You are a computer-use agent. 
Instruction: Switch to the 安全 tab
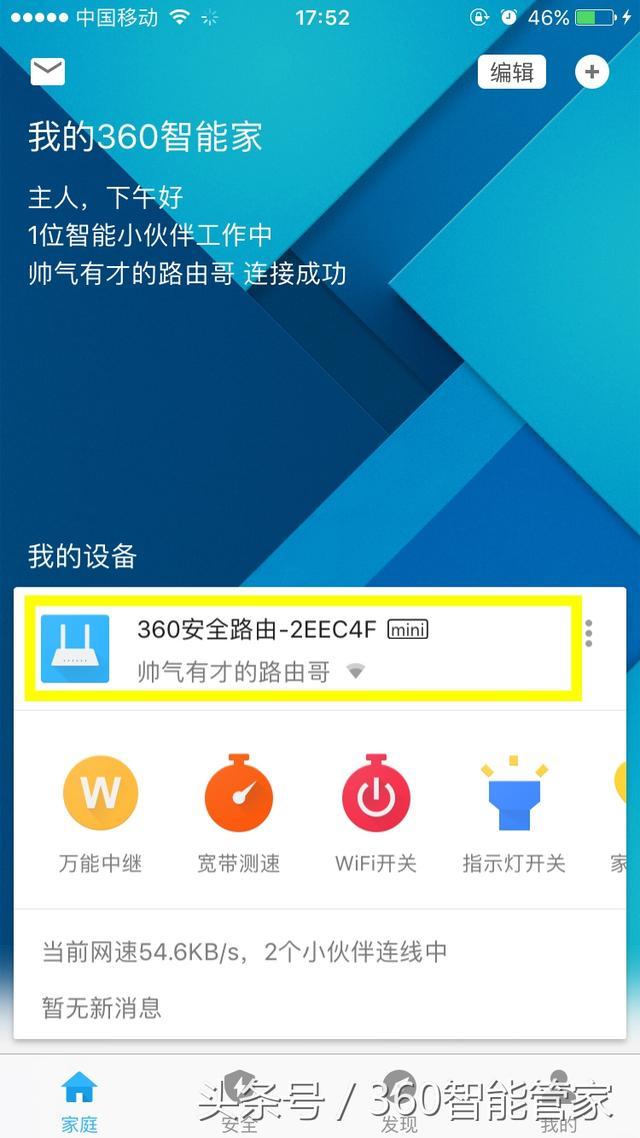coord(240,1101)
